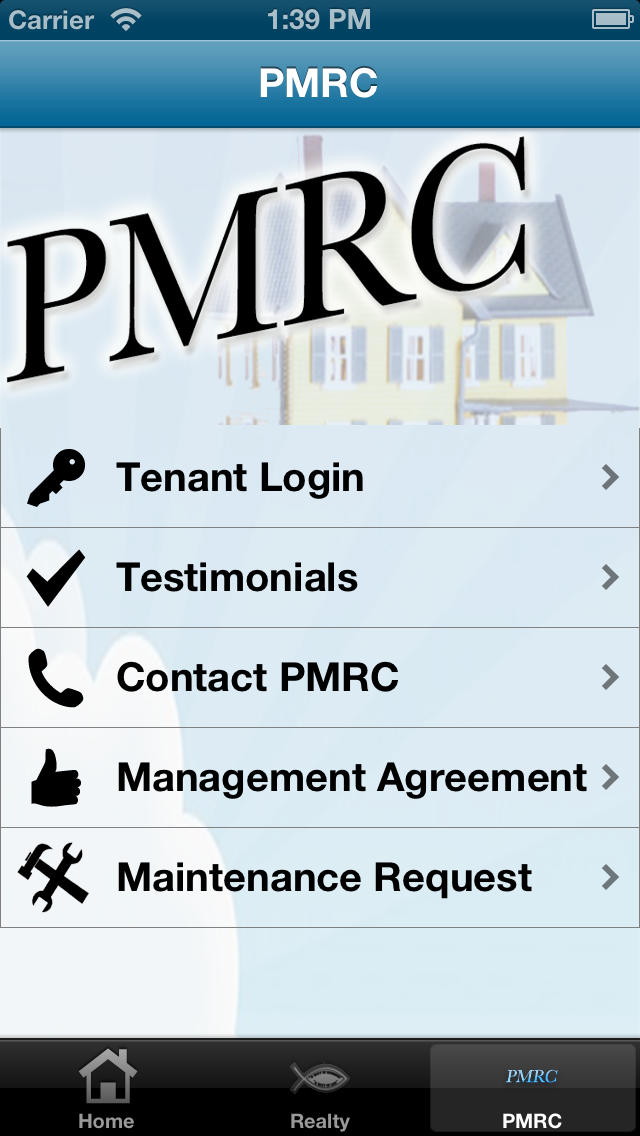This screenshot has height=1136, width=640.
Task: Tap the PMRC tab in bottom bar
Action: point(533,1089)
